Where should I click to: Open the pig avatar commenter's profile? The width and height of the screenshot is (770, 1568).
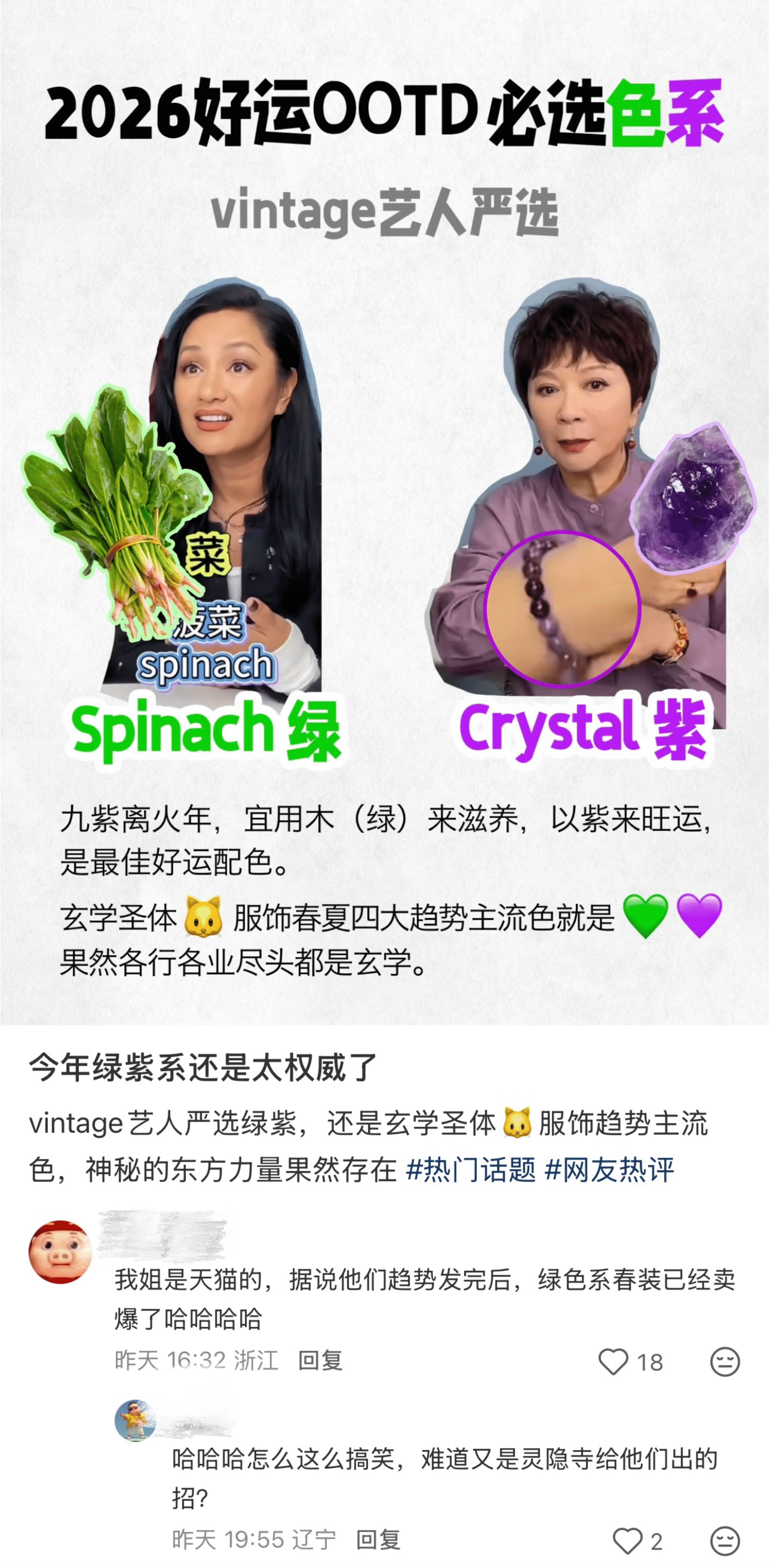60,1252
